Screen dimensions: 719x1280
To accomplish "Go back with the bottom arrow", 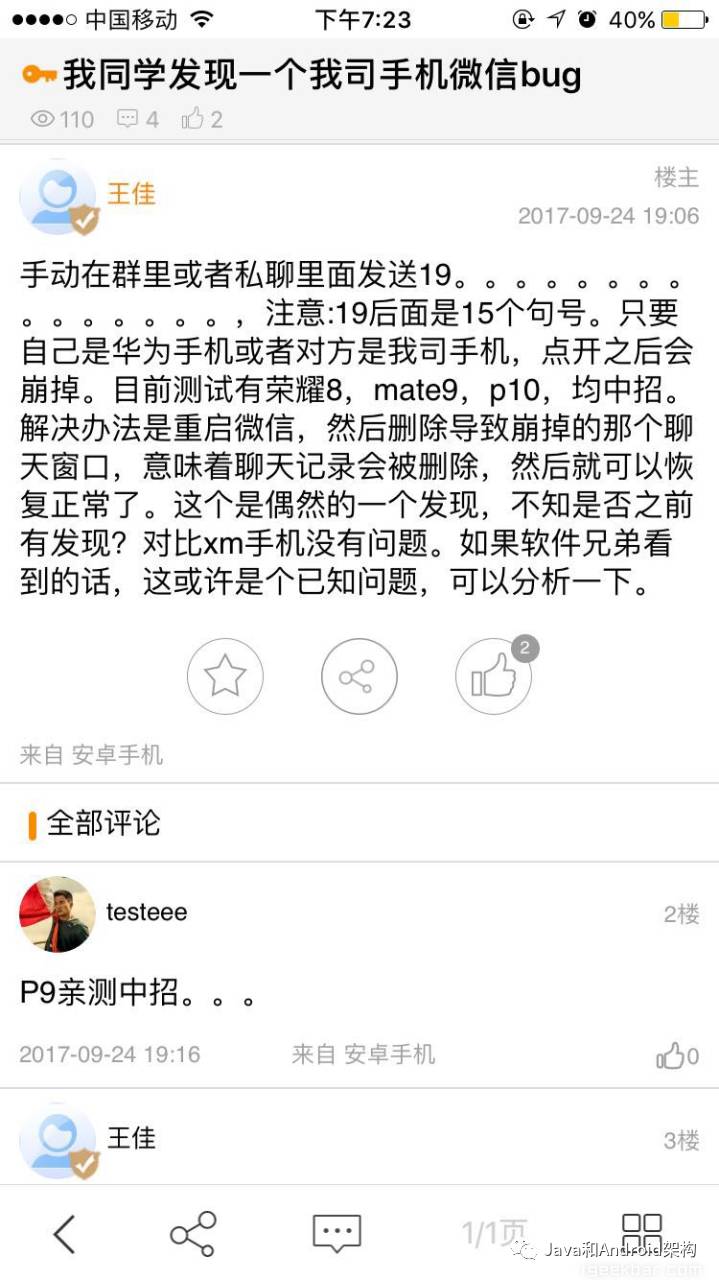I will [64, 1234].
